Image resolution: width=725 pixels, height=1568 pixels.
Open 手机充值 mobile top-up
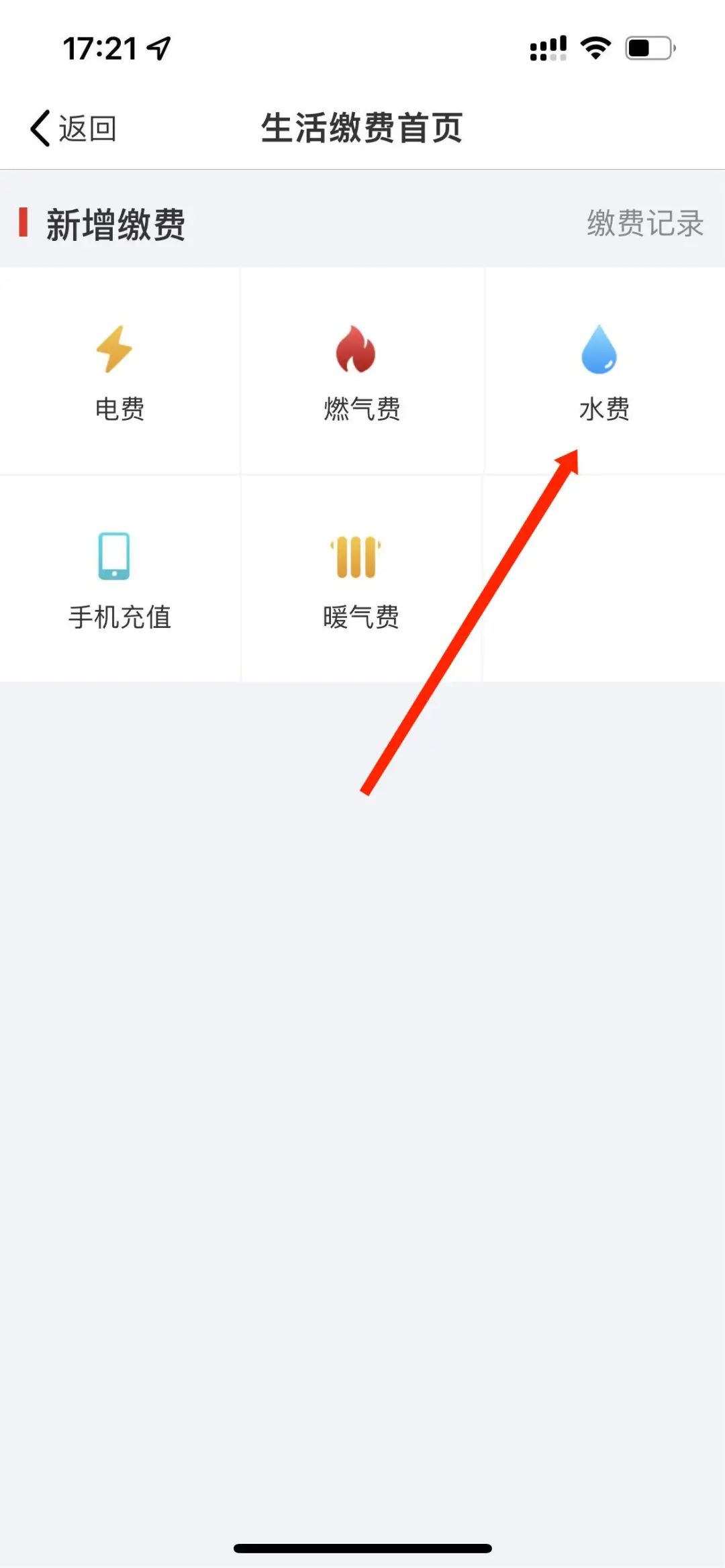(x=119, y=580)
